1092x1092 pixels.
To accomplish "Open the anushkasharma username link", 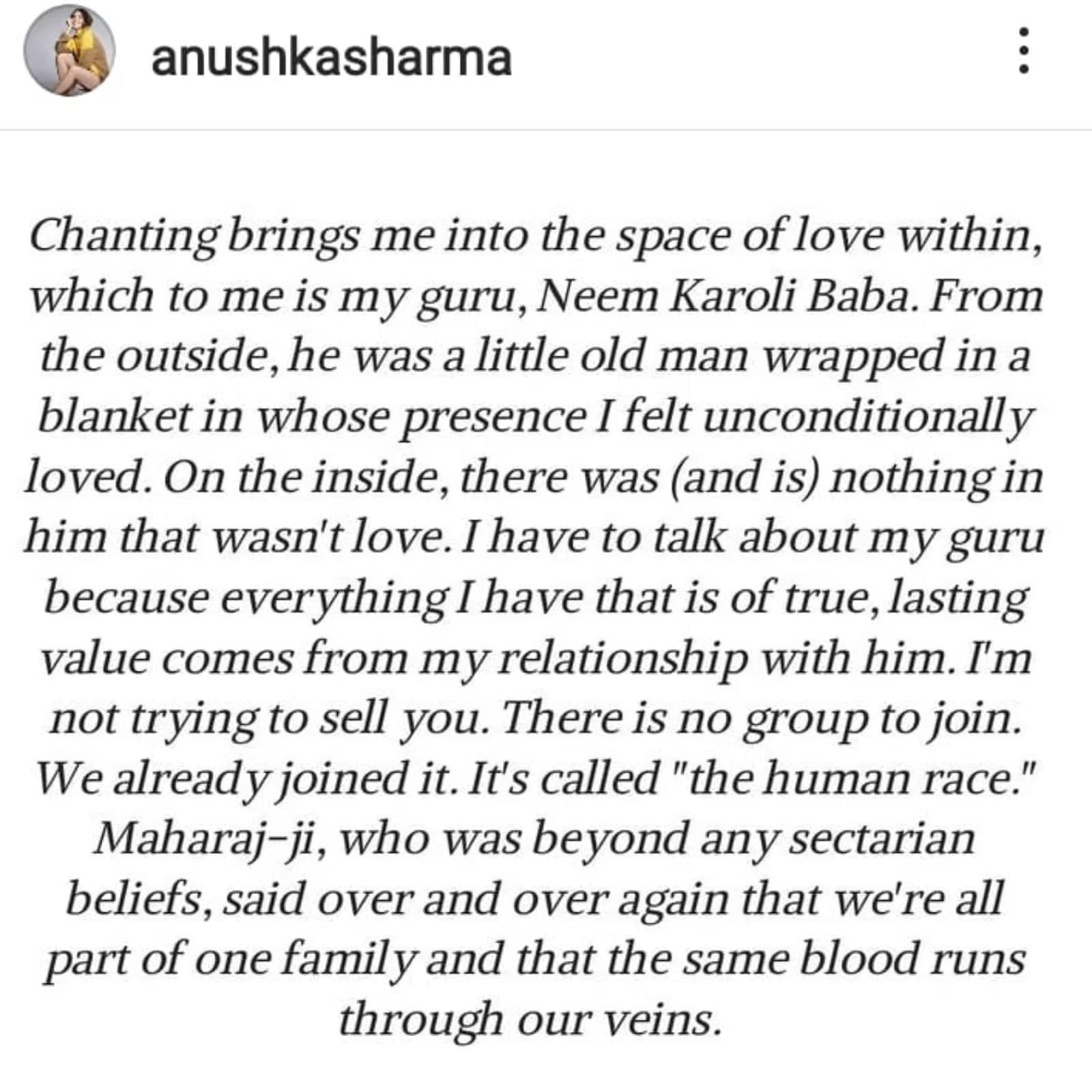I will [331, 57].
